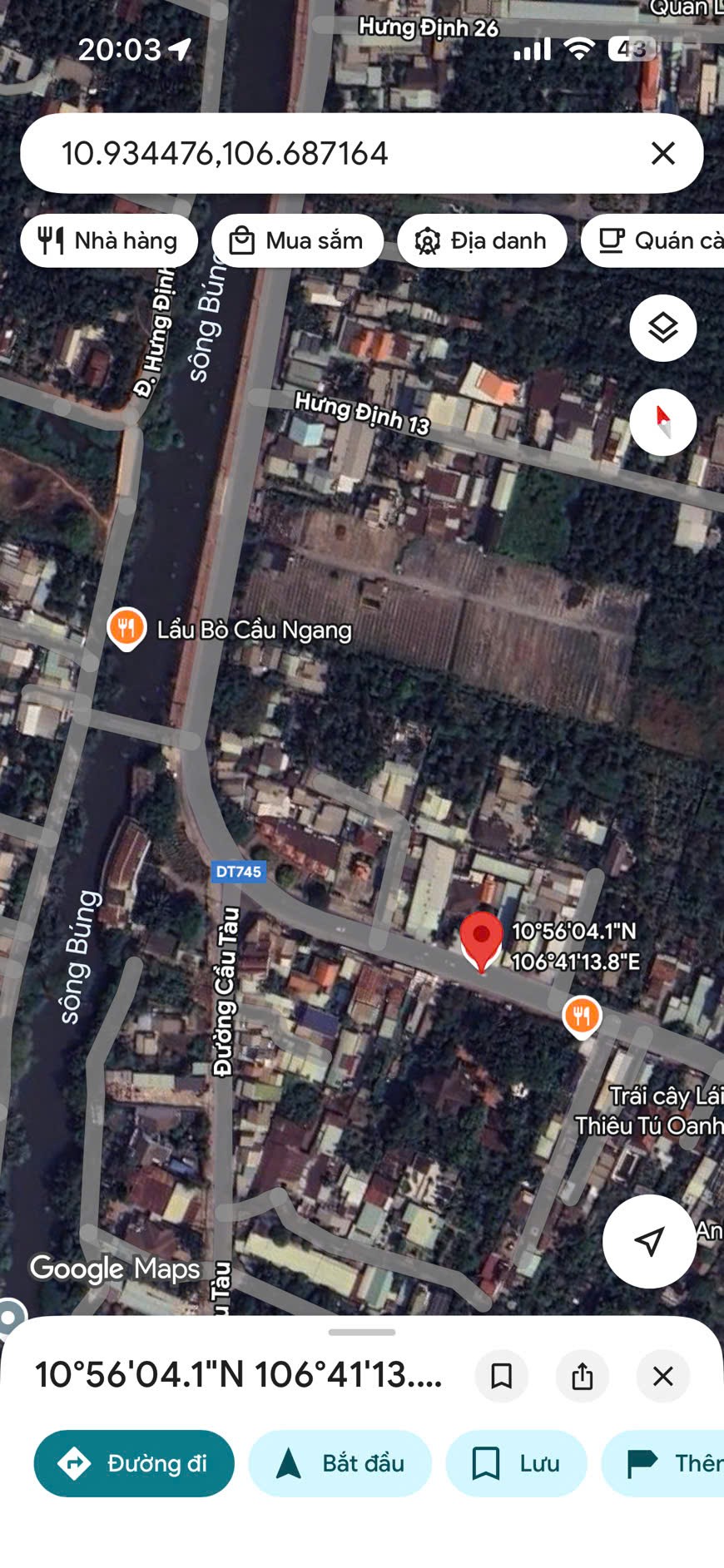This screenshot has width=724, height=1568.
Task: Choose the Địa danh chip
Action: 482,241
